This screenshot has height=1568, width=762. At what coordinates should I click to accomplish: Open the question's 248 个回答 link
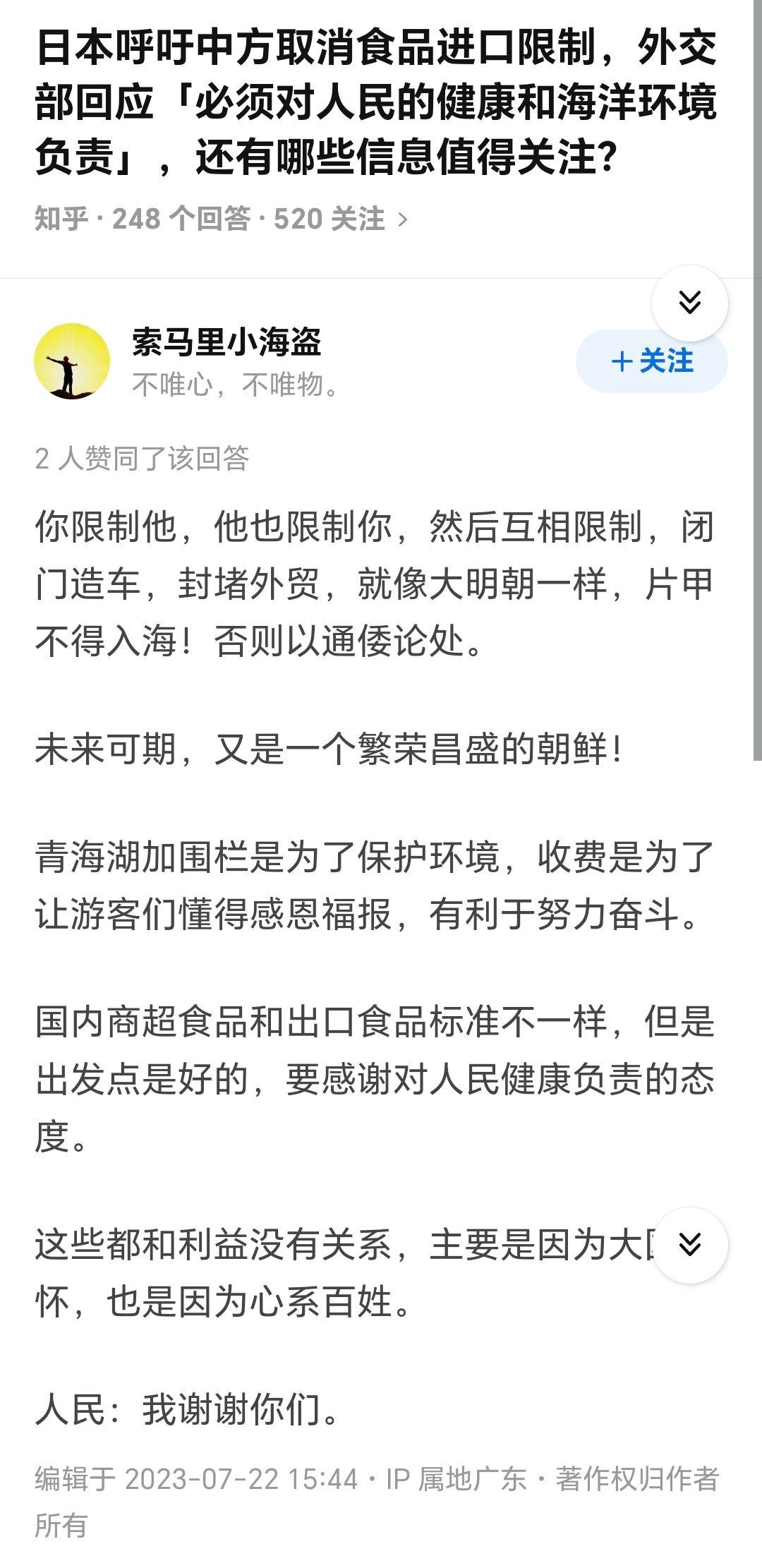tap(181, 219)
